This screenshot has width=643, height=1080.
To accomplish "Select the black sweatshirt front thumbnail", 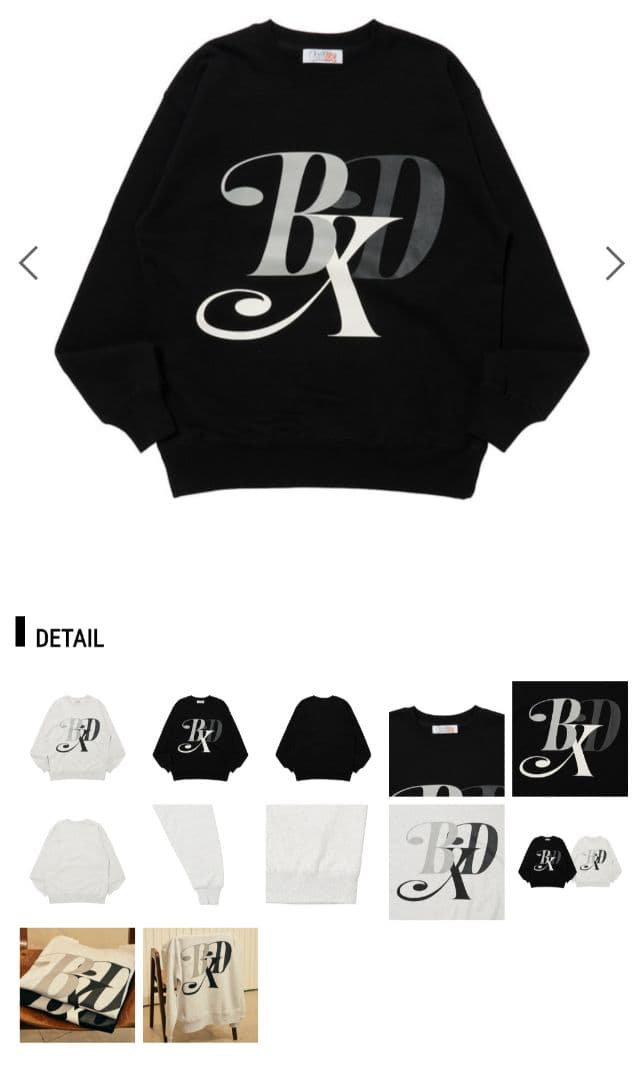I will point(200,738).
